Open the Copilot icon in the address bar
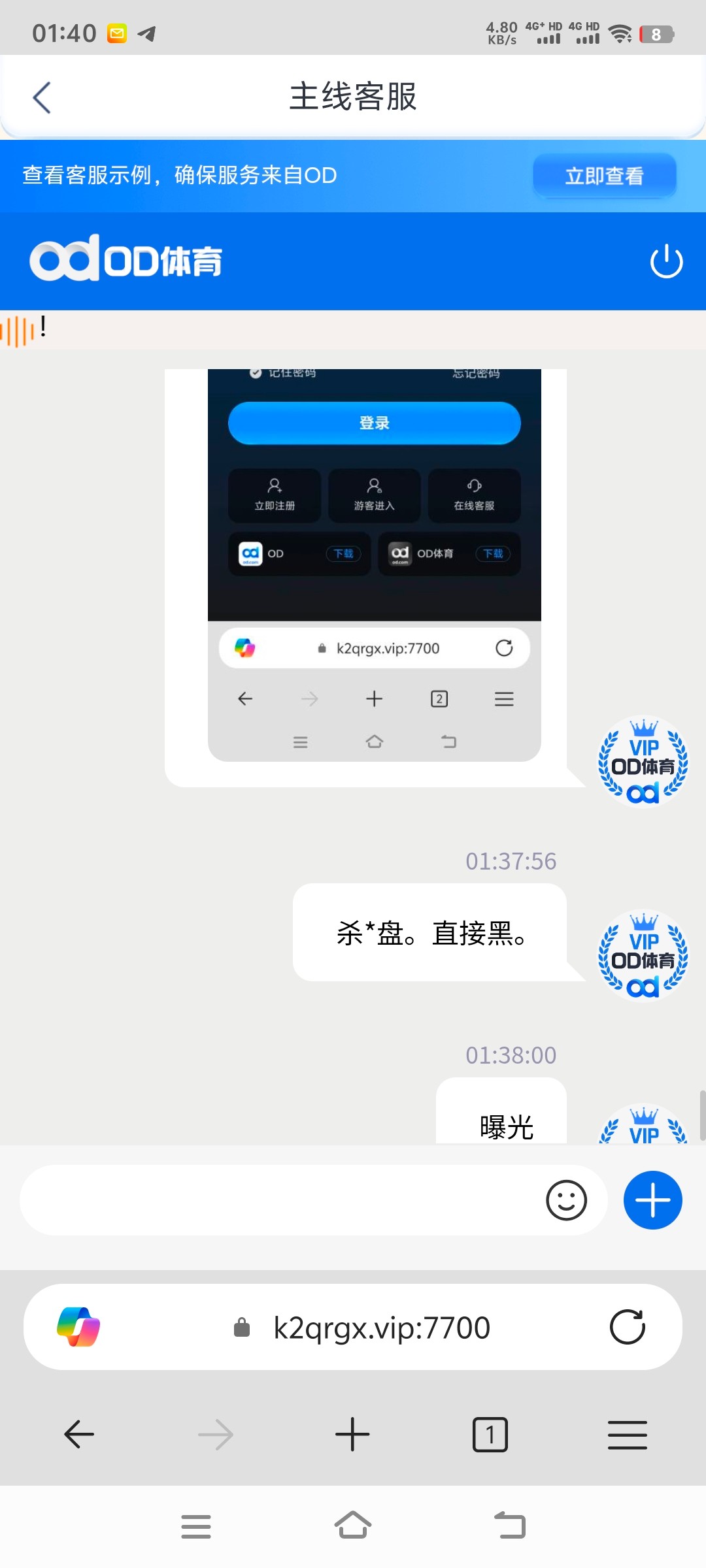This screenshot has height=1568, width=706. (x=78, y=1328)
